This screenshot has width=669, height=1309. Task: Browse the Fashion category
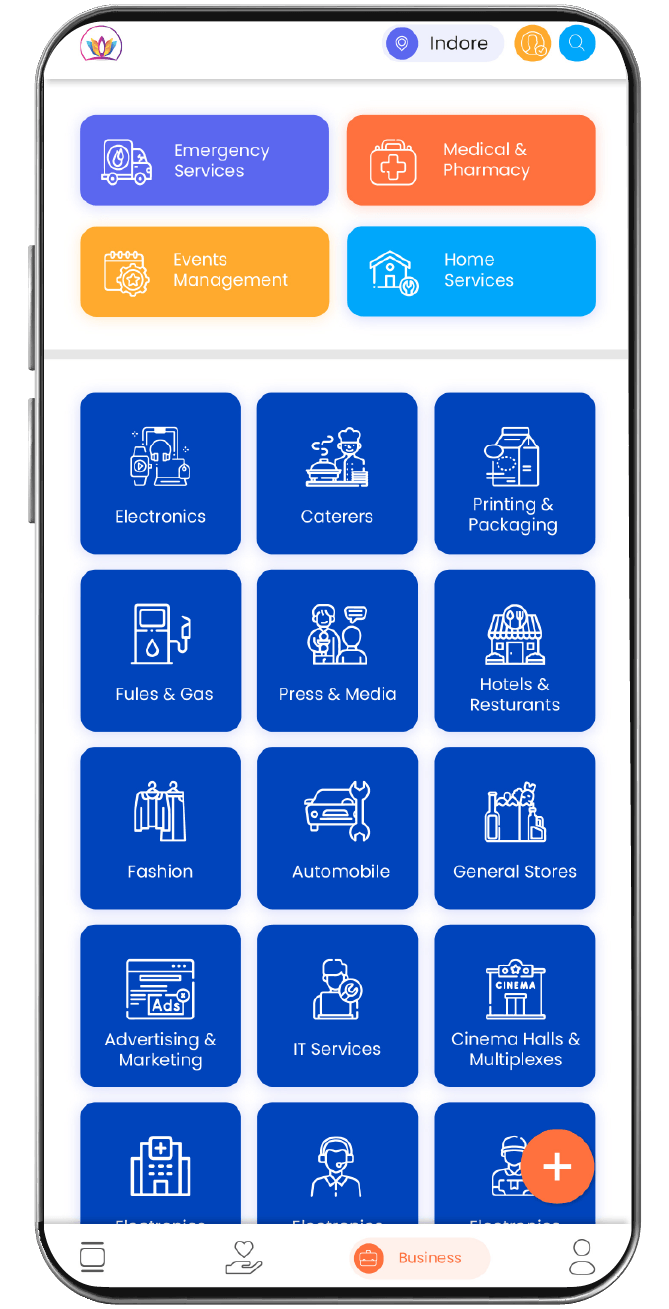(x=160, y=827)
